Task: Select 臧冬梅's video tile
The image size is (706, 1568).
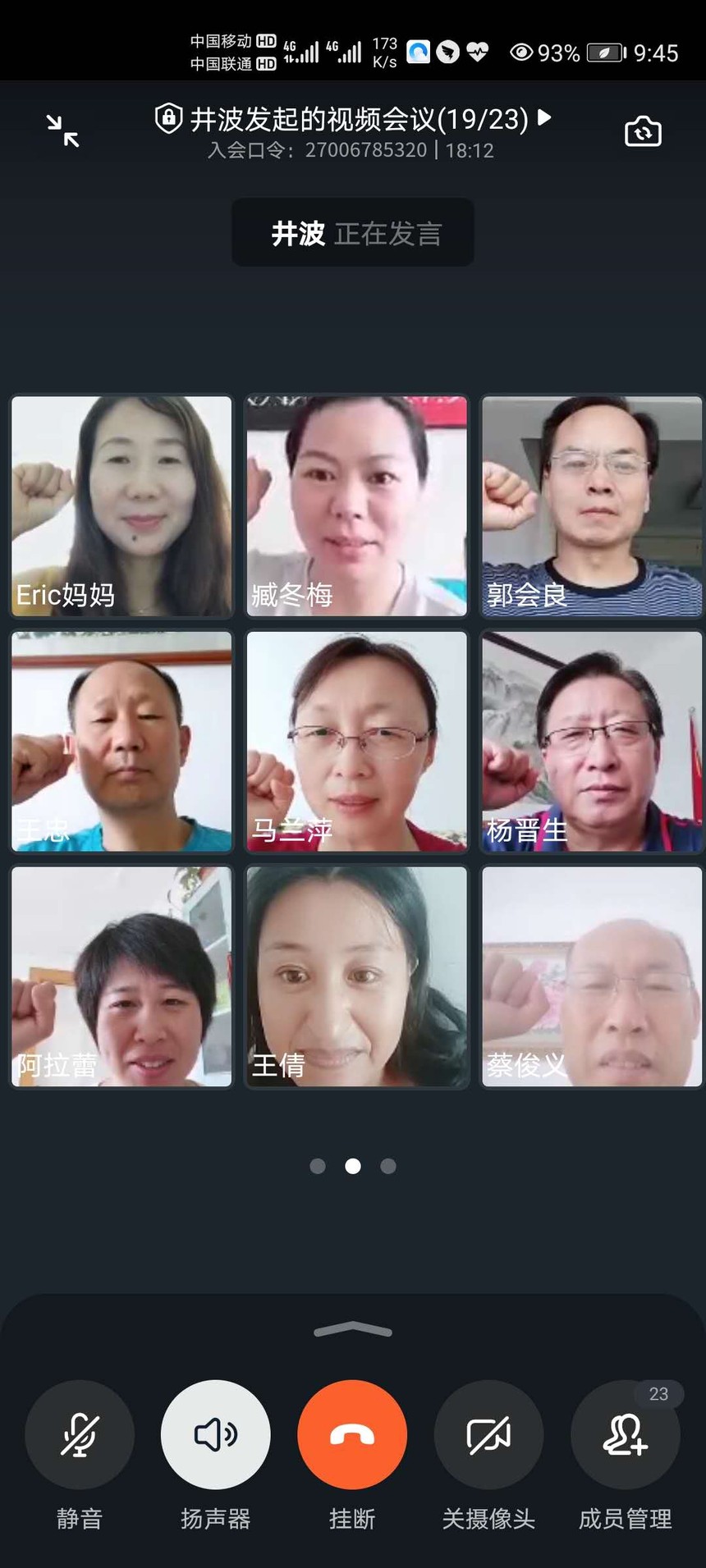Action: pos(357,506)
